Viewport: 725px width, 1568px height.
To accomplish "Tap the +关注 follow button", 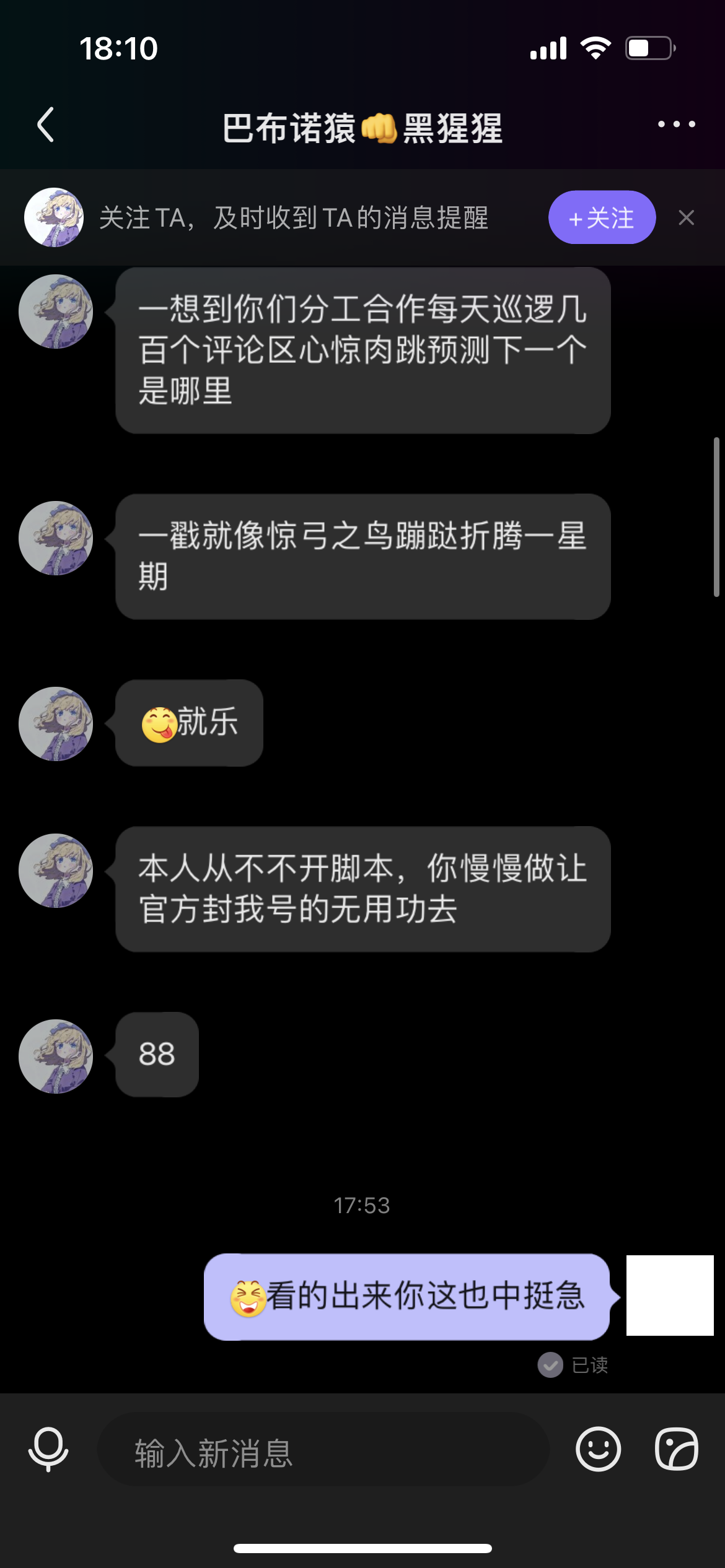I will click(x=601, y=218).
